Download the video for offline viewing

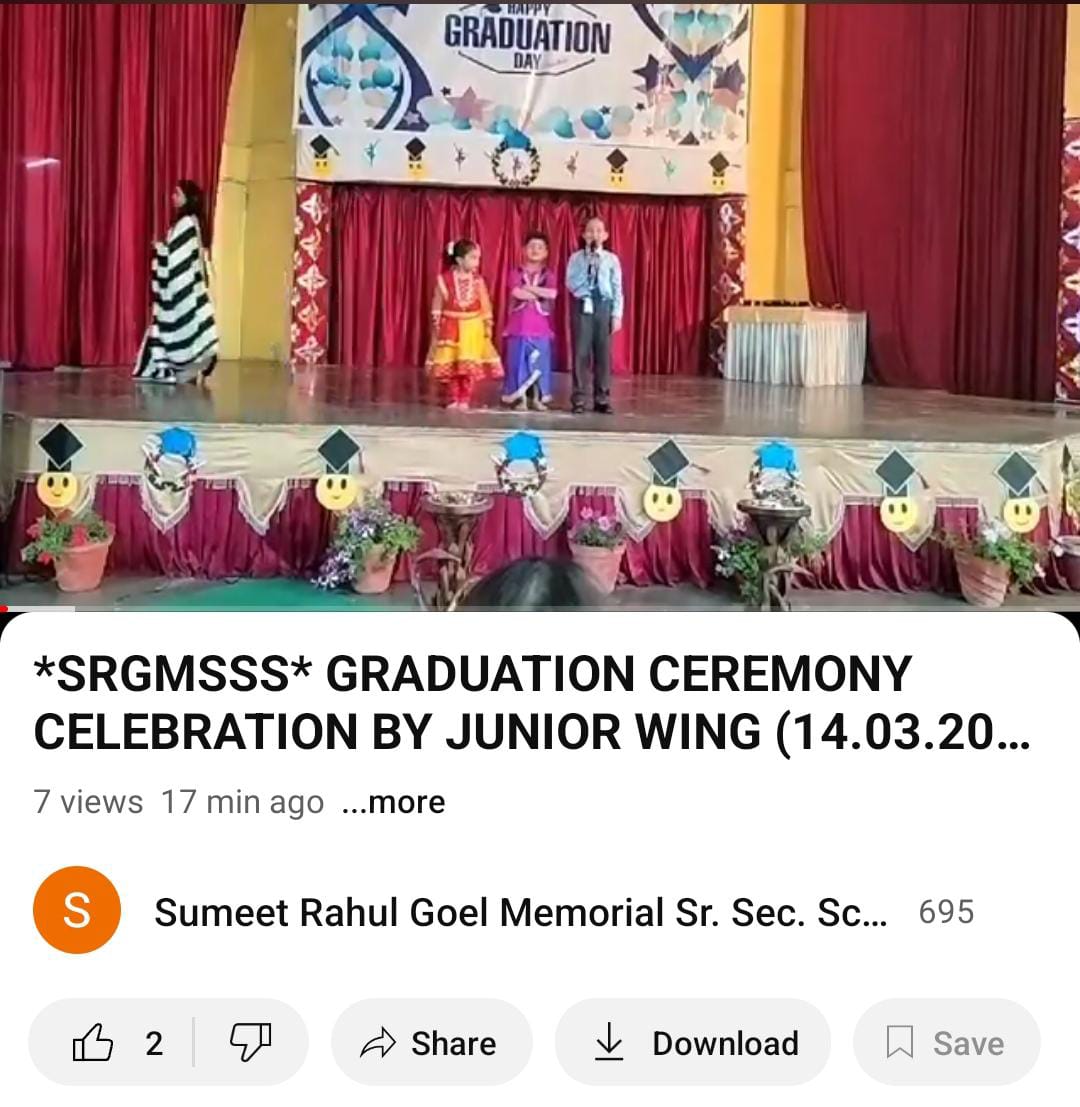point(692,1043)
